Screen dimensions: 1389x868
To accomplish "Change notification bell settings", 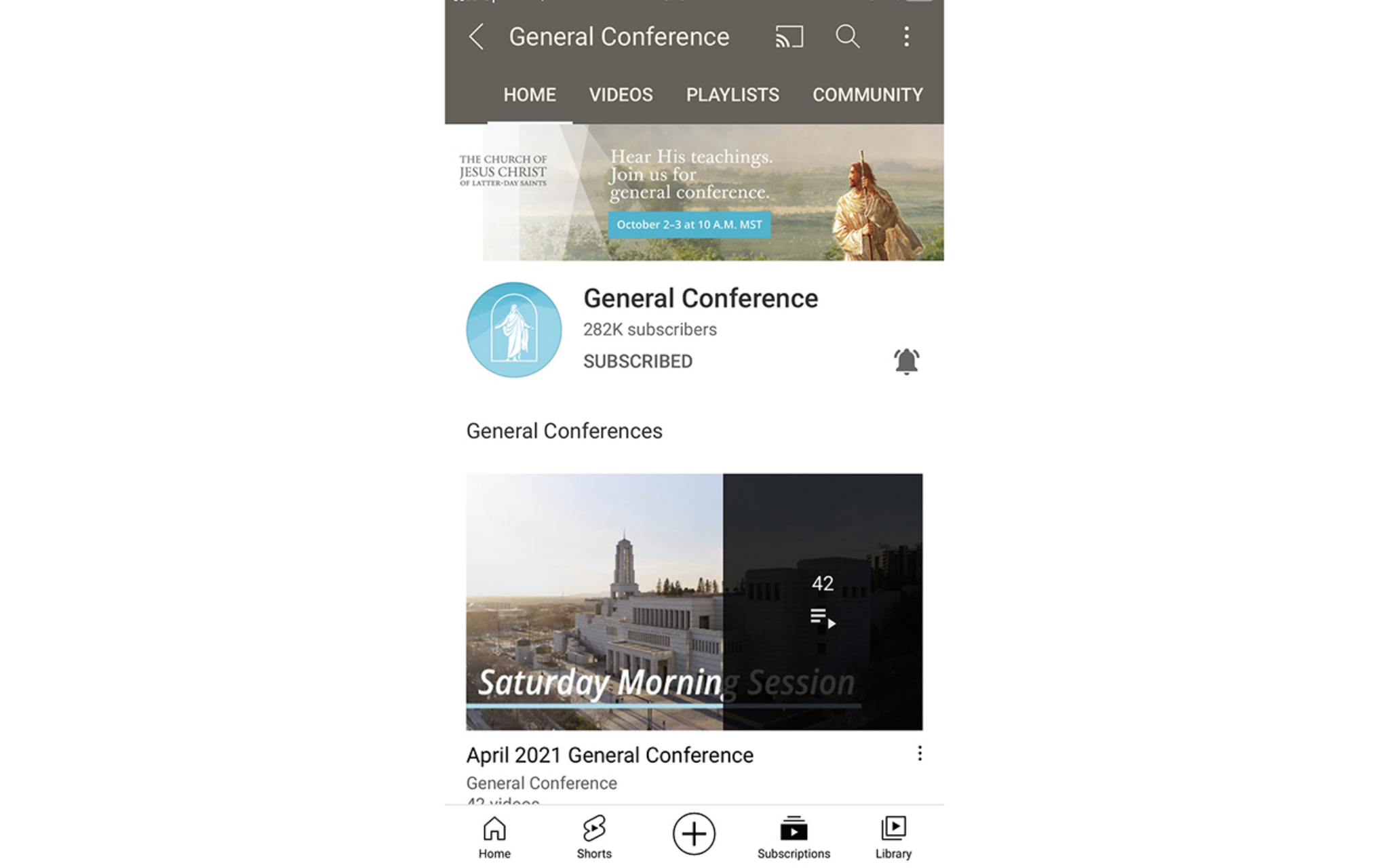I will 906,361.
